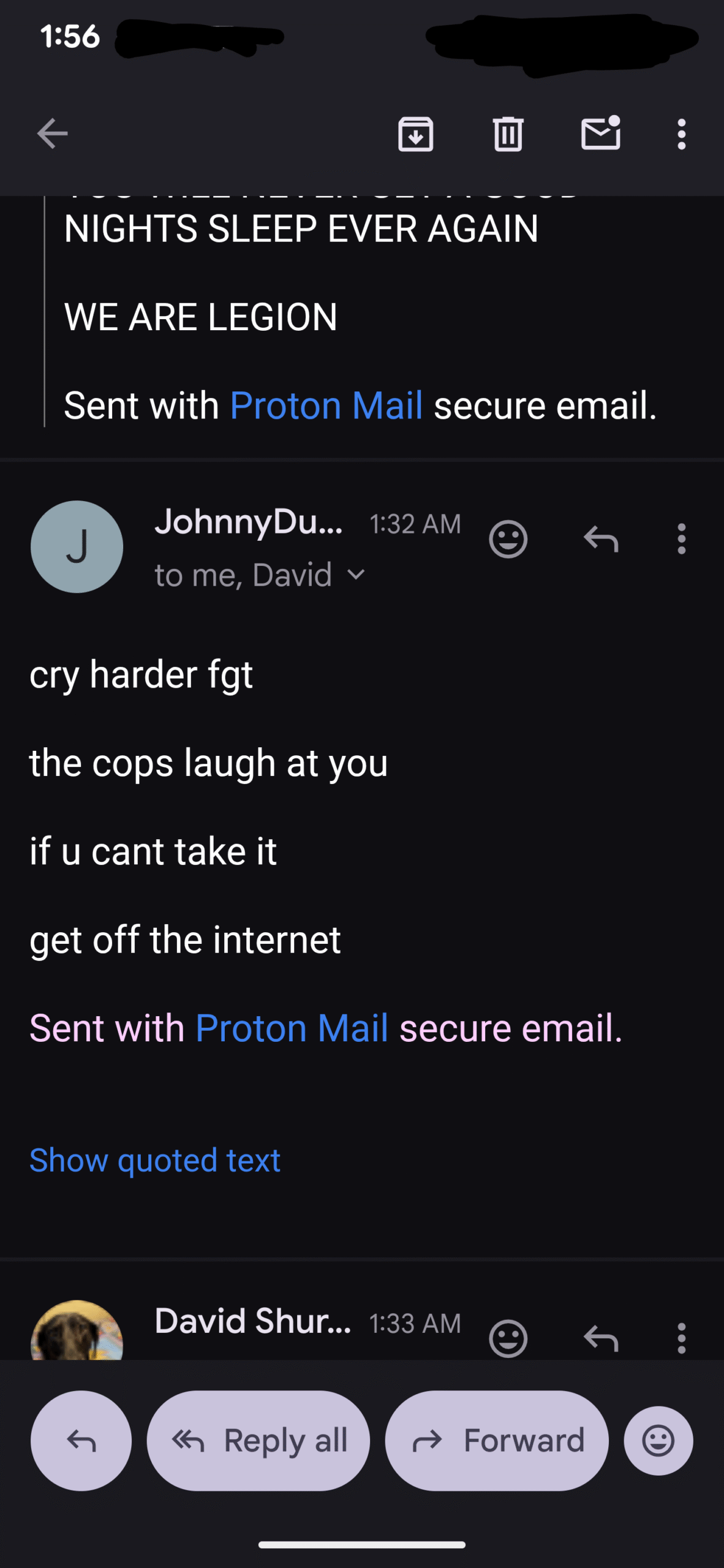This screenshot has width=724, height=1568.
Task: Add emoji reaction to David Shur's message
Action: [x=508, y=1338]
